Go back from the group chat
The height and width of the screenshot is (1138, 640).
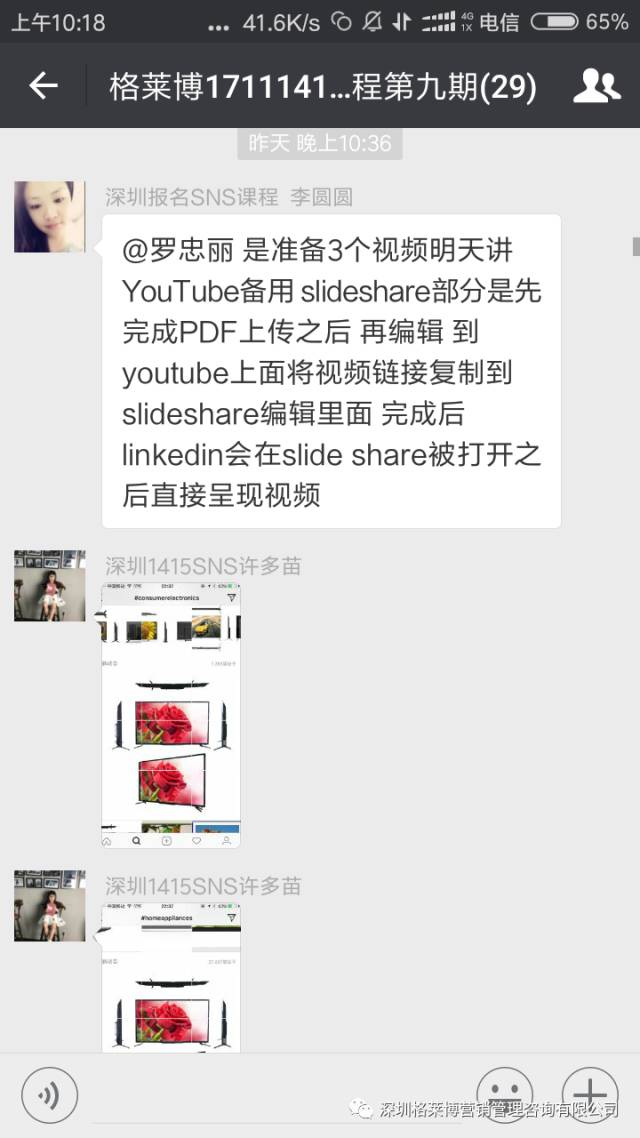tap(43, 87)
